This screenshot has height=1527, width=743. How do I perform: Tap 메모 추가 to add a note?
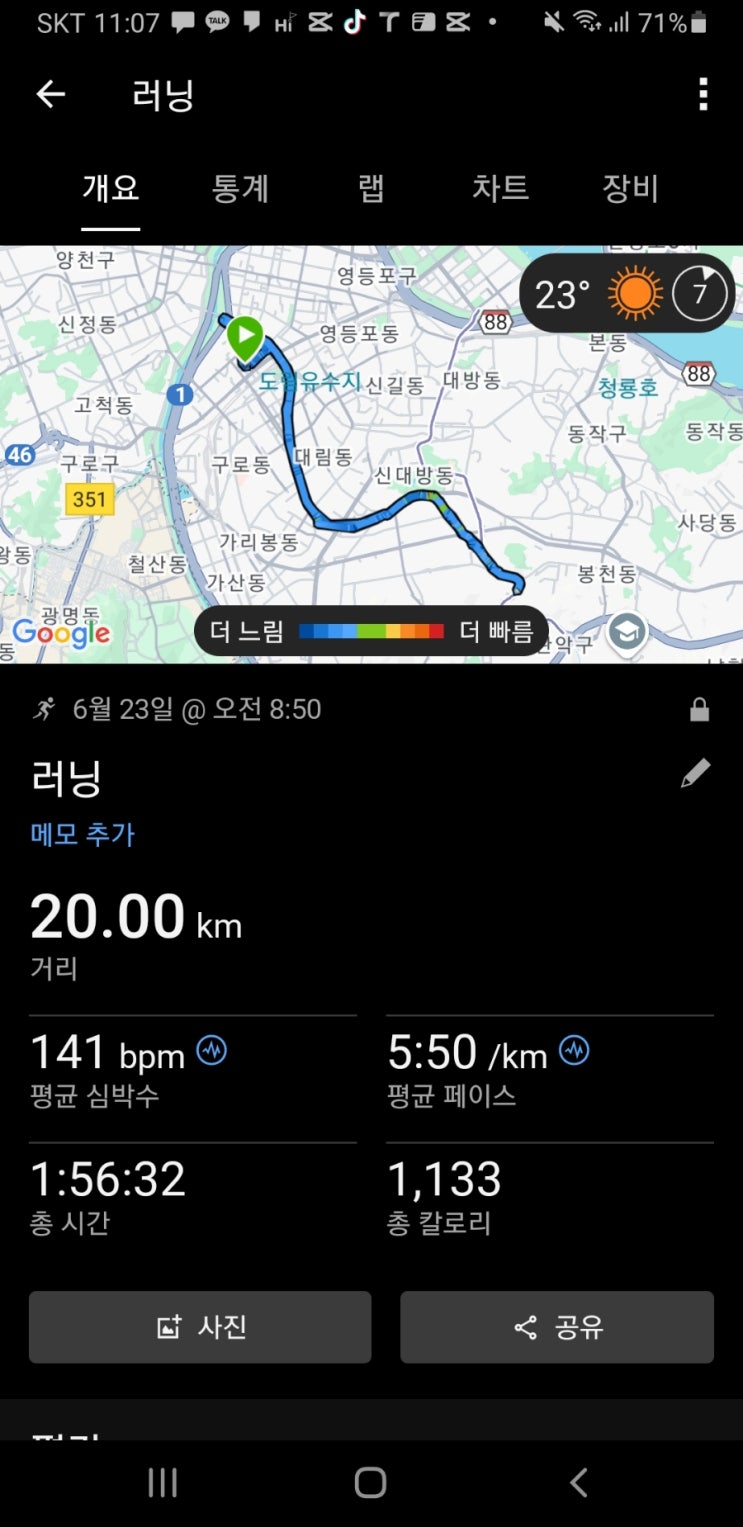pyautogui.click(x=82, y=834)
